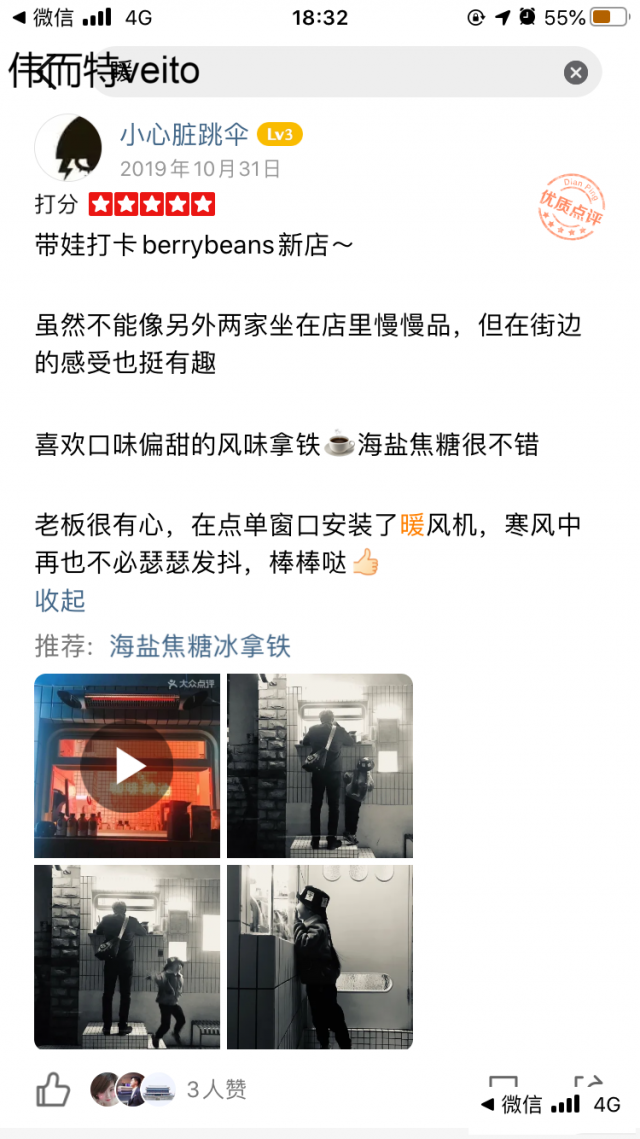The image size is (640, 1139).
Task: Open the reviewer's profile avatar
Action: point(70,148)
